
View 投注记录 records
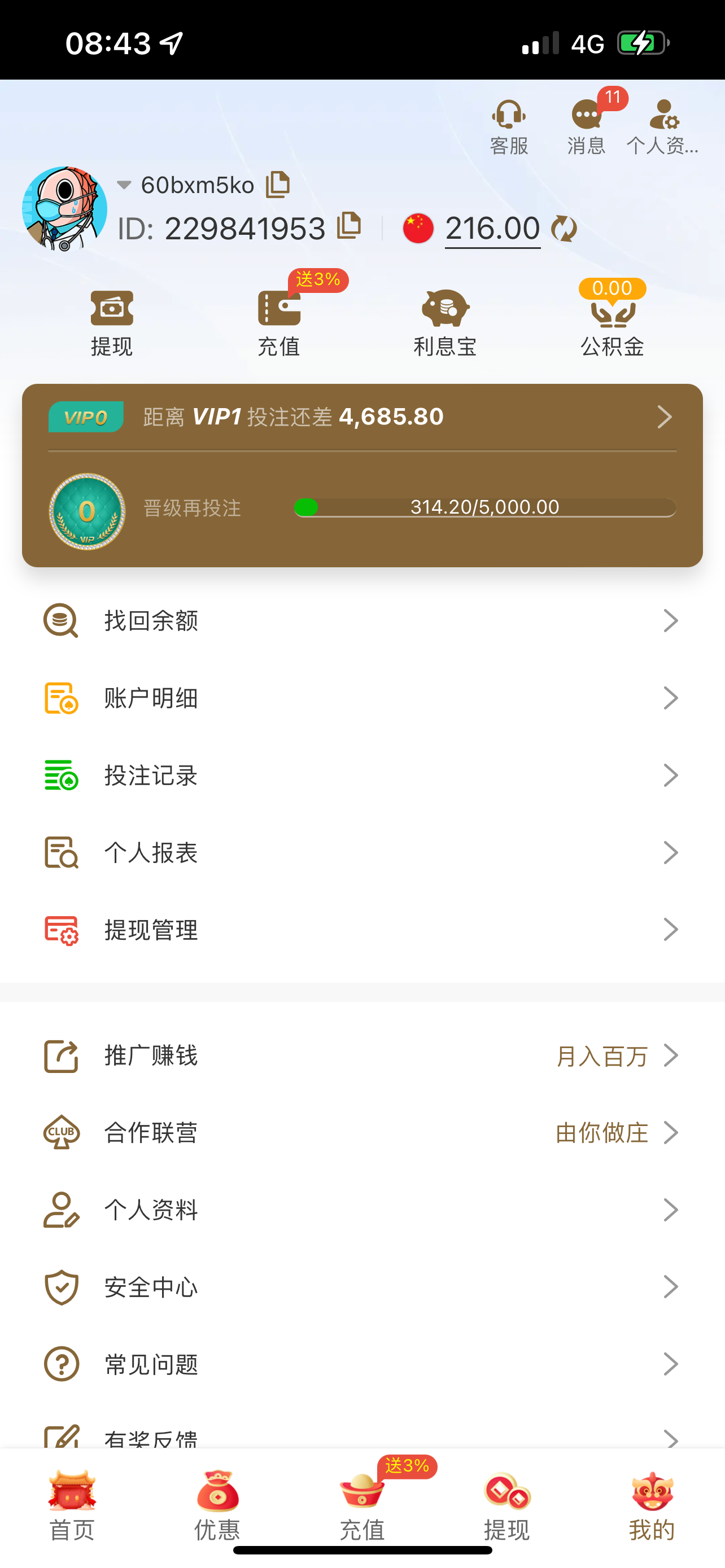(x=362, y=776)
